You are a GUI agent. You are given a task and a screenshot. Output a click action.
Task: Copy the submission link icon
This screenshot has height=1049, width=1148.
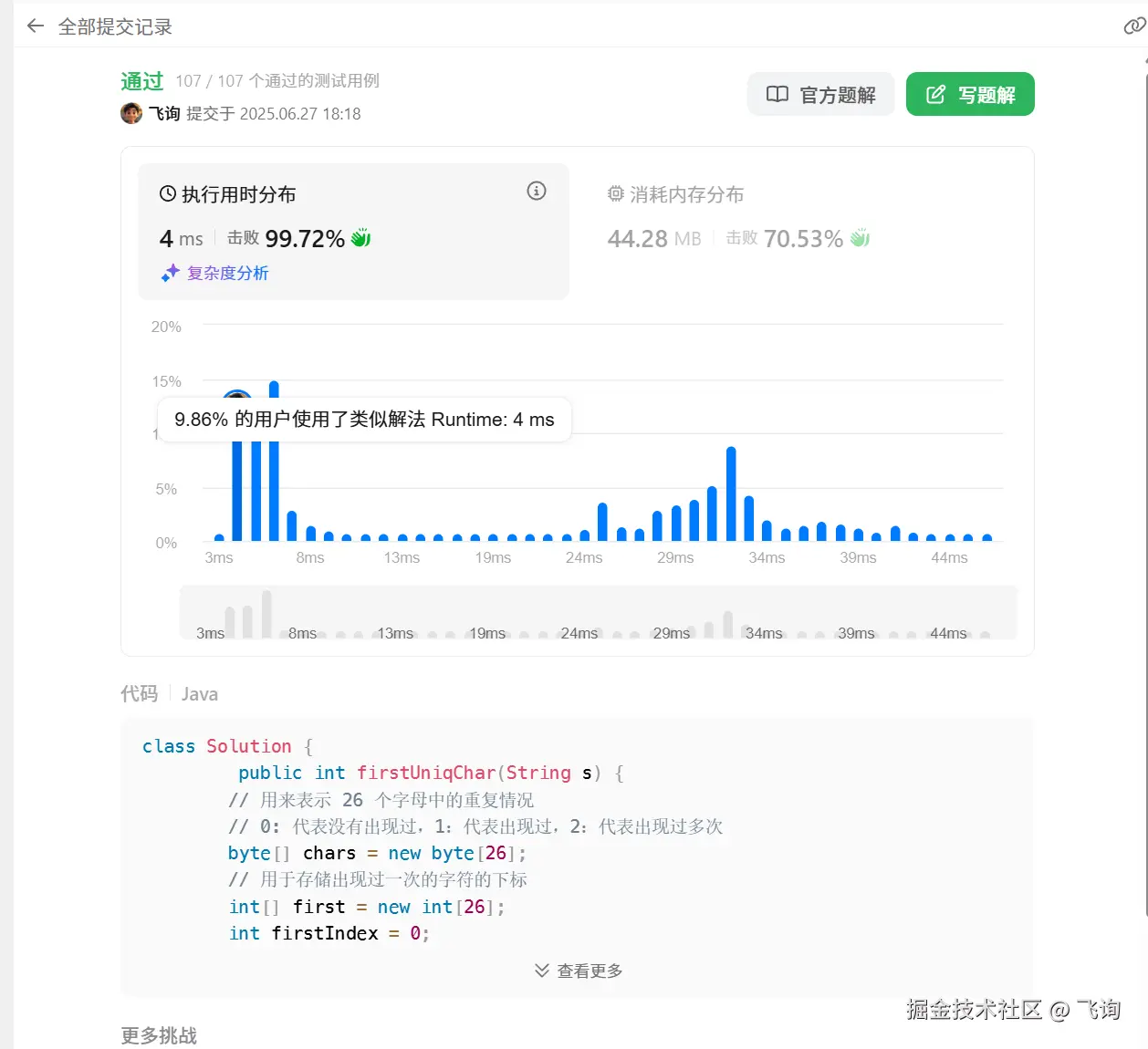click(1133, 26)
